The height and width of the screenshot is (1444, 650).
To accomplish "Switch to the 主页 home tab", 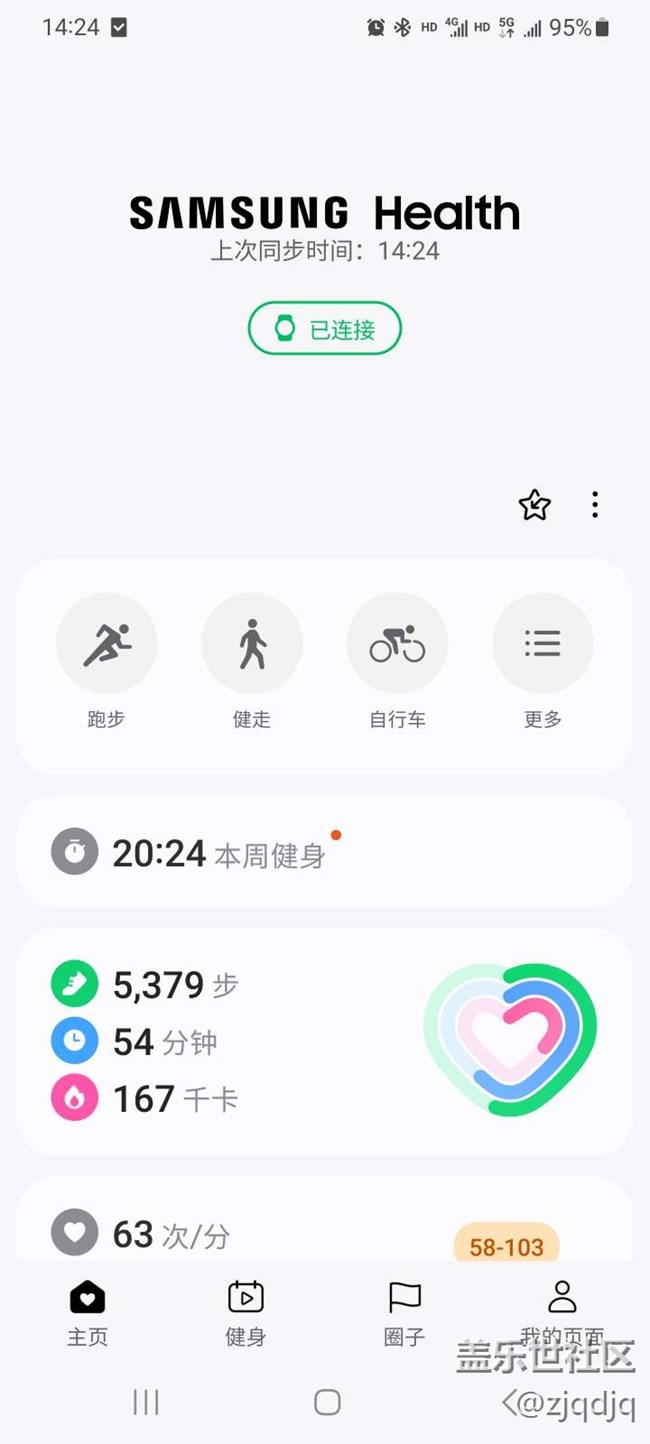I will coord(87,1311).
